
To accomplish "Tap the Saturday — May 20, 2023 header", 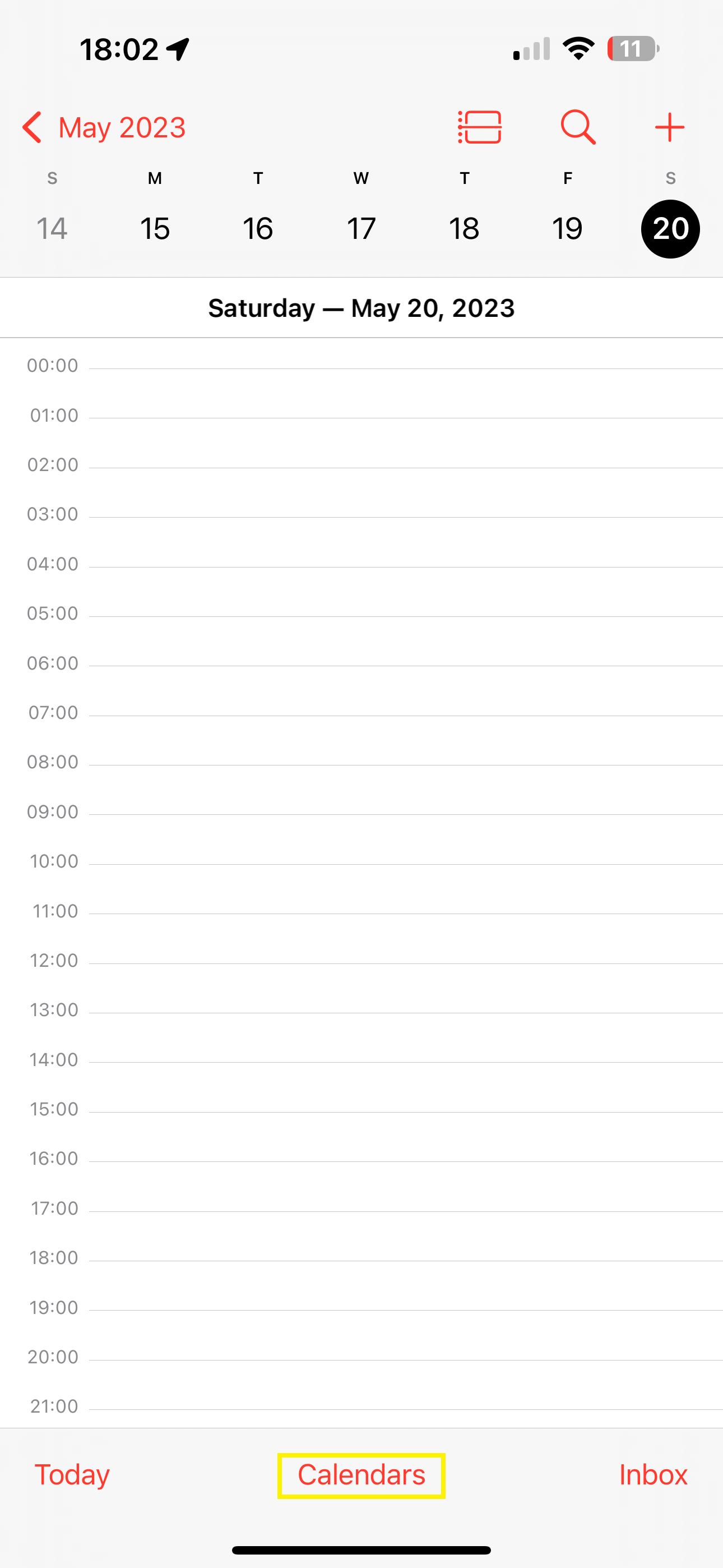I will tap(361, 308).
